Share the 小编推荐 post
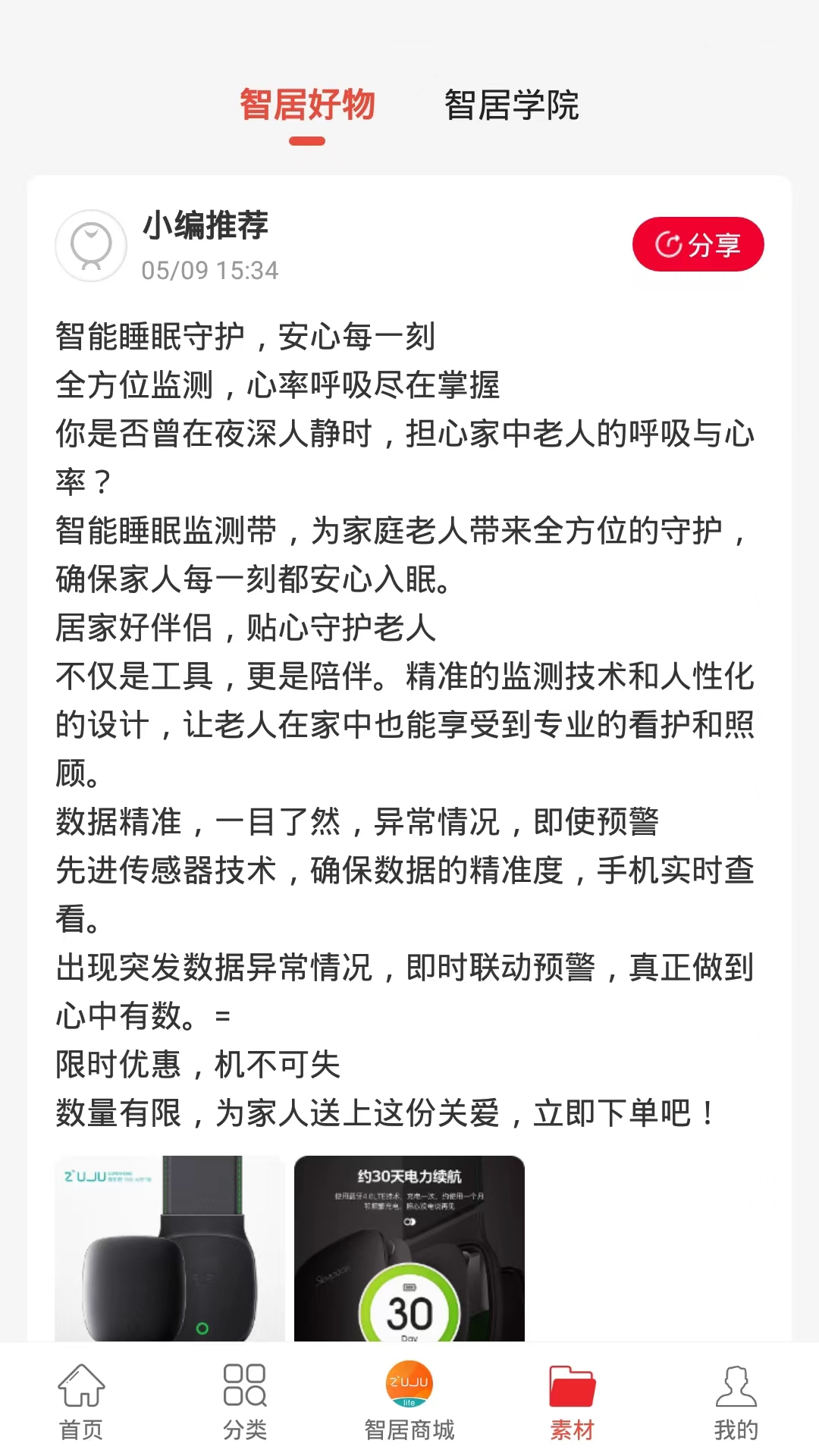This screenshot has width=819, height=1456. pyautogui.click(x=698, y=244)
